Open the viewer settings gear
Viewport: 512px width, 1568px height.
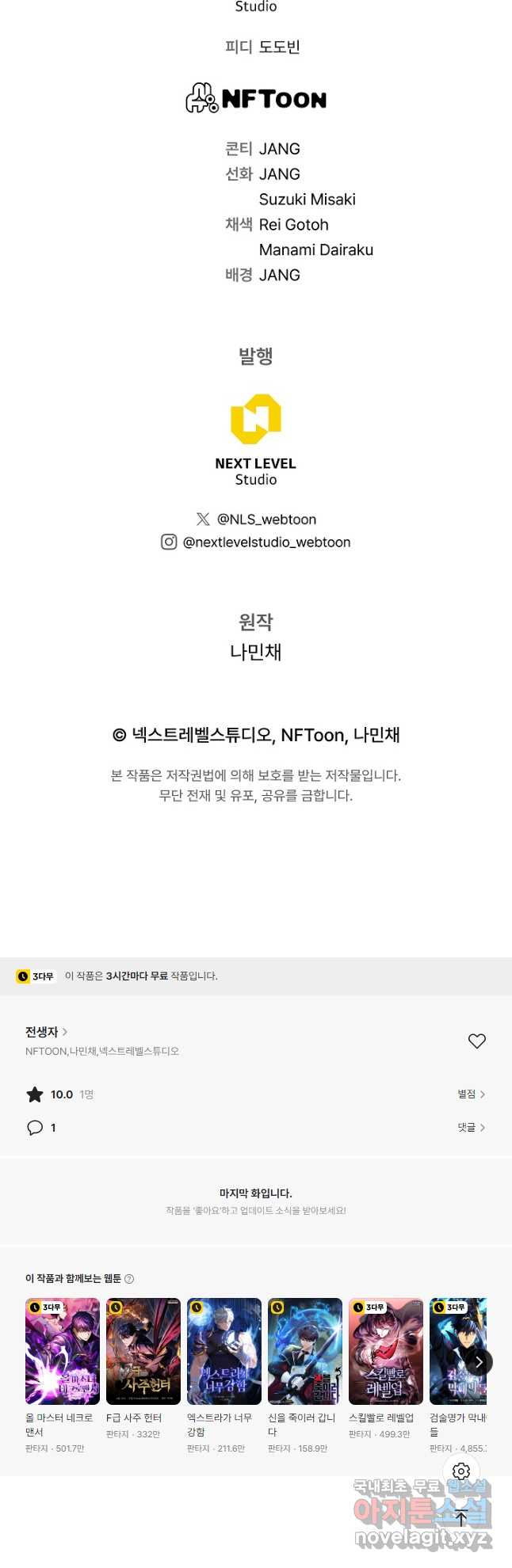(461, 1471)
